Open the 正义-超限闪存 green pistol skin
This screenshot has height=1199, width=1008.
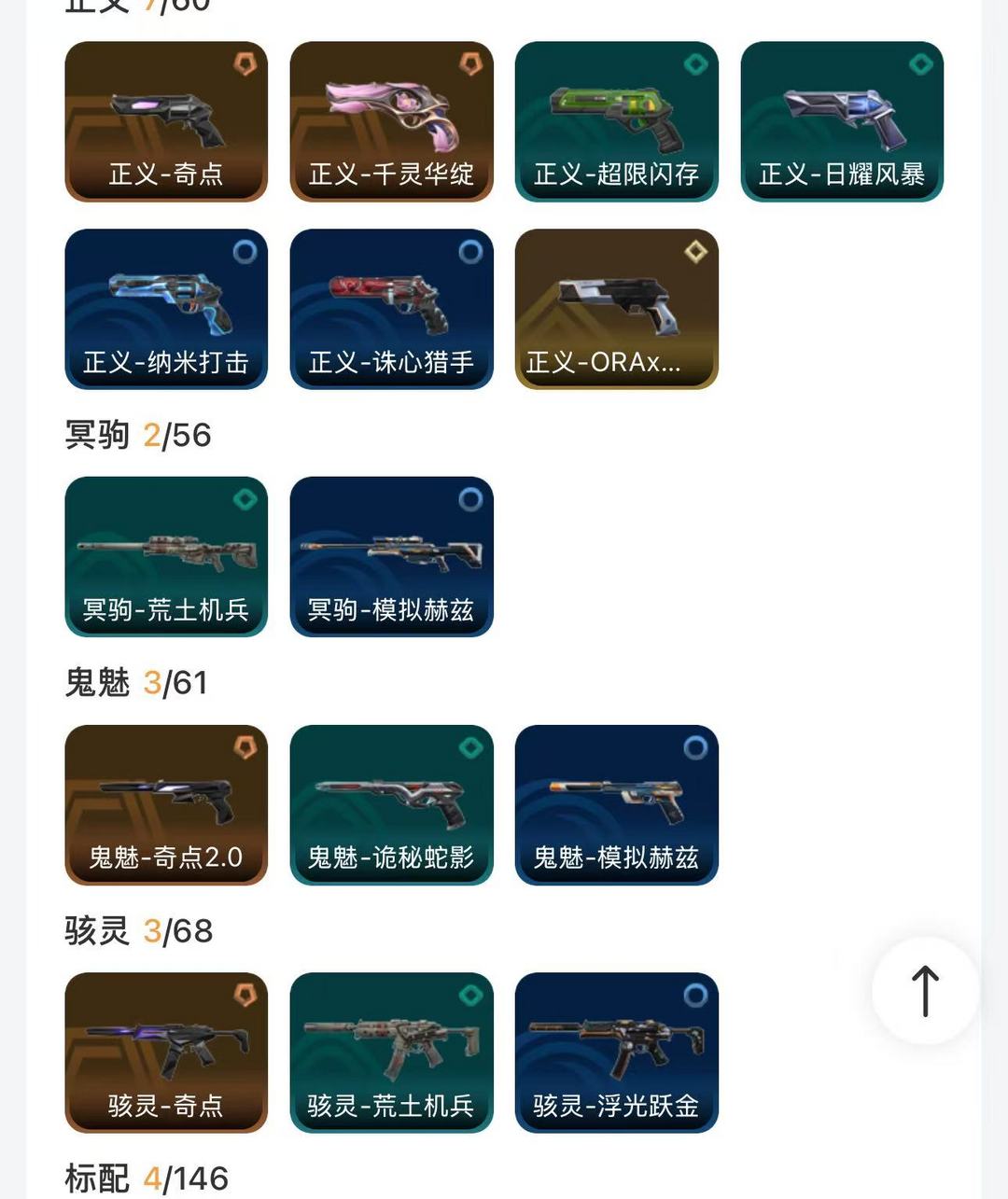[x=617, y=121]
